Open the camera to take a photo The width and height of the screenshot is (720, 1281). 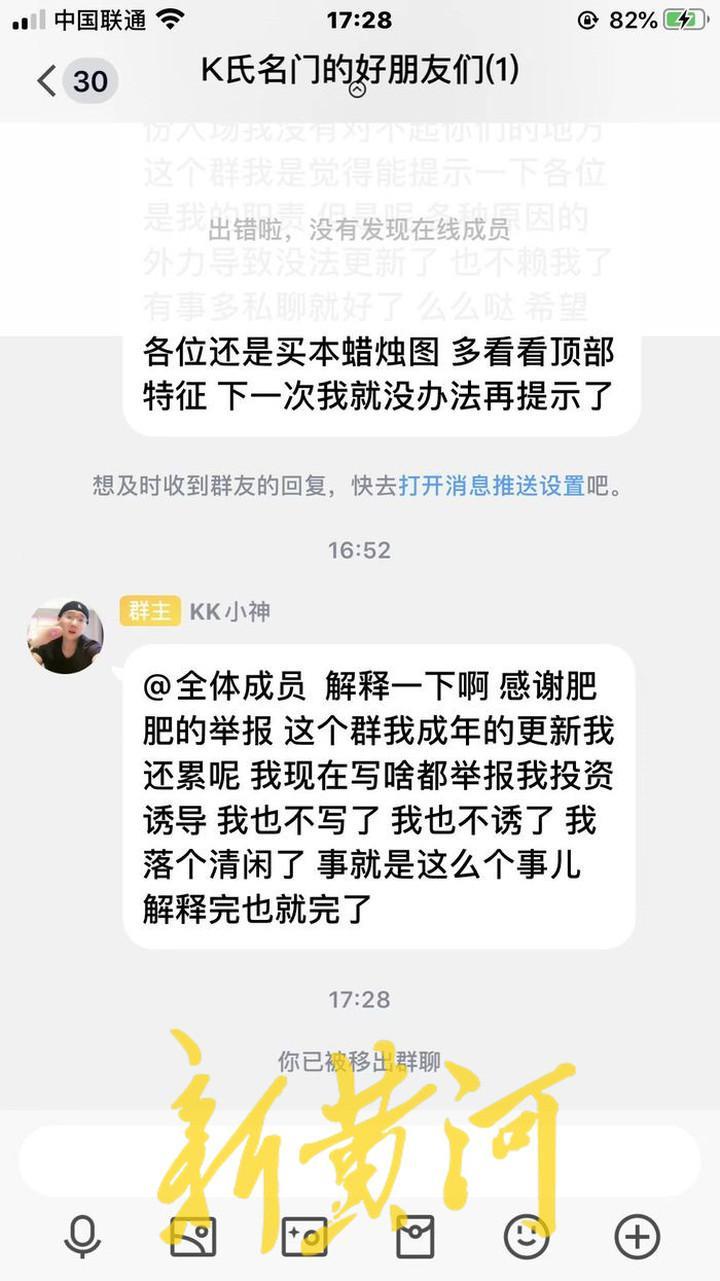click(x=305, y=1238)
